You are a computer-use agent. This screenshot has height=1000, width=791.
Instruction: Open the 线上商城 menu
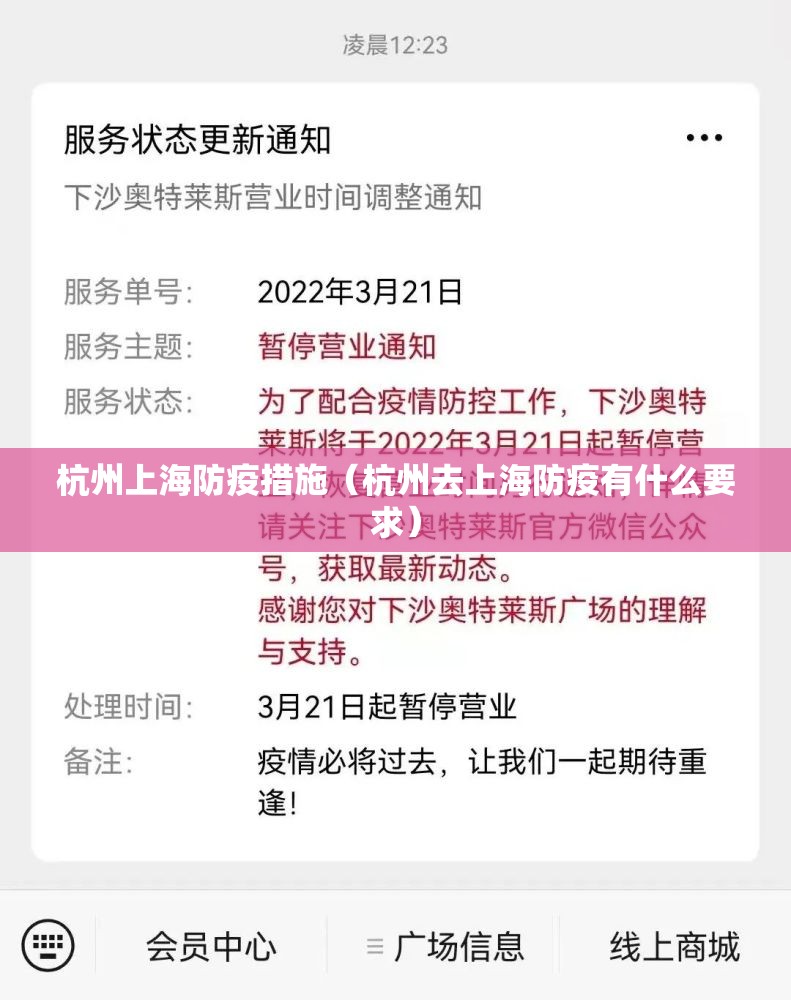coord(675,945)
